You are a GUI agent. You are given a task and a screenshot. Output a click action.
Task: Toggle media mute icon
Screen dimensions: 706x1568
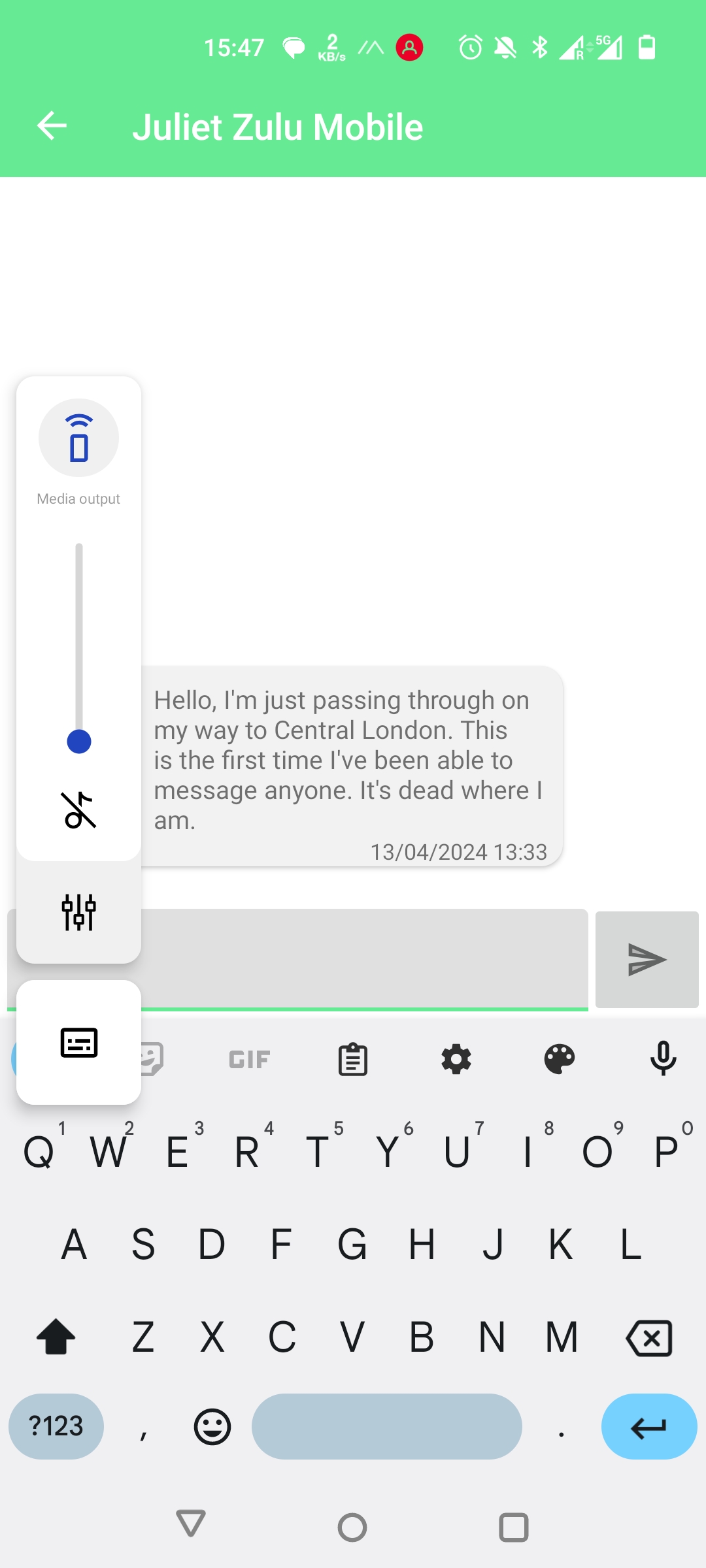[78, 810]
